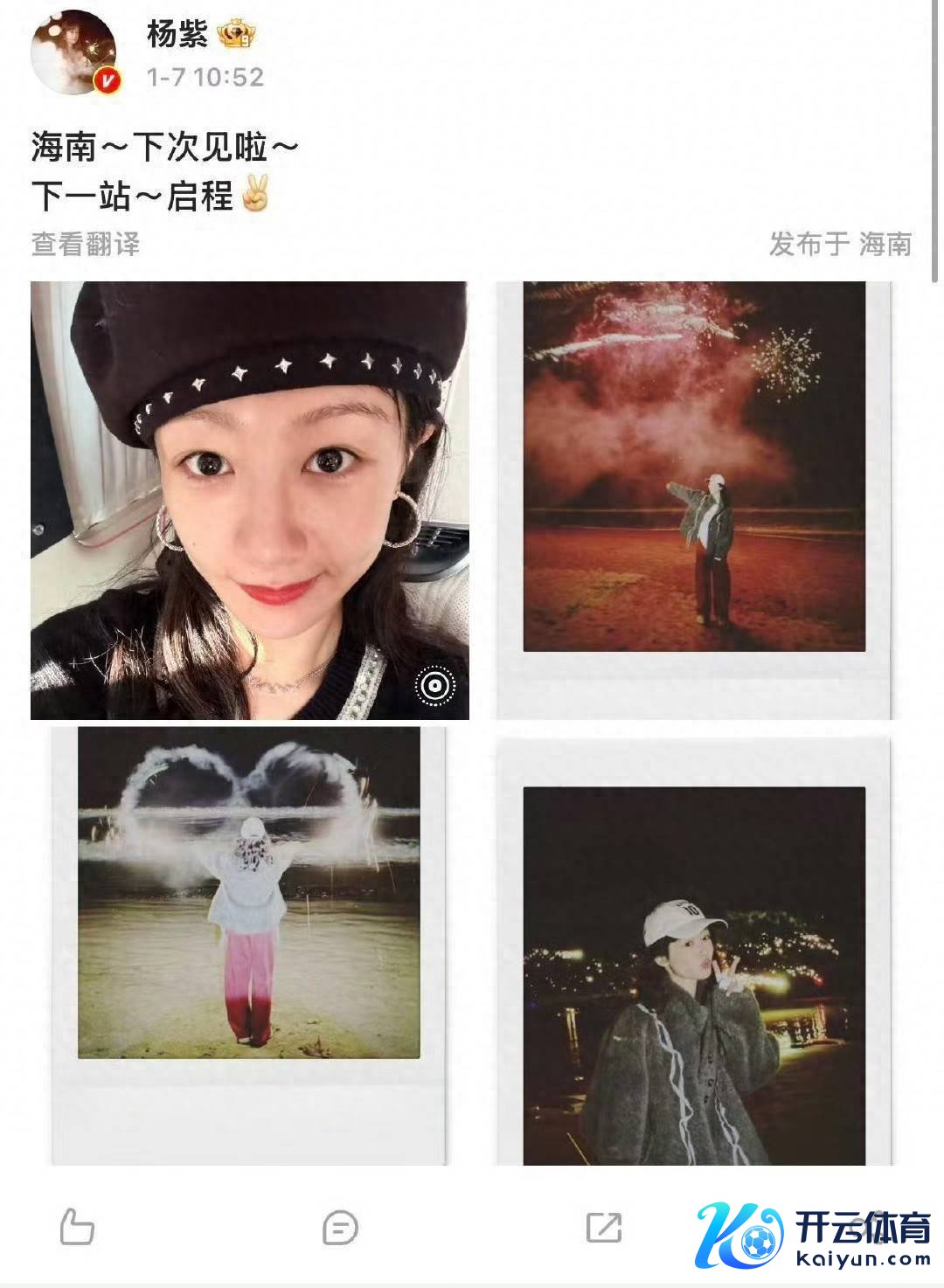Open the selfie photo with black beret
The height and width of the screenshot is (1288, 944).
tap(249, 500)
